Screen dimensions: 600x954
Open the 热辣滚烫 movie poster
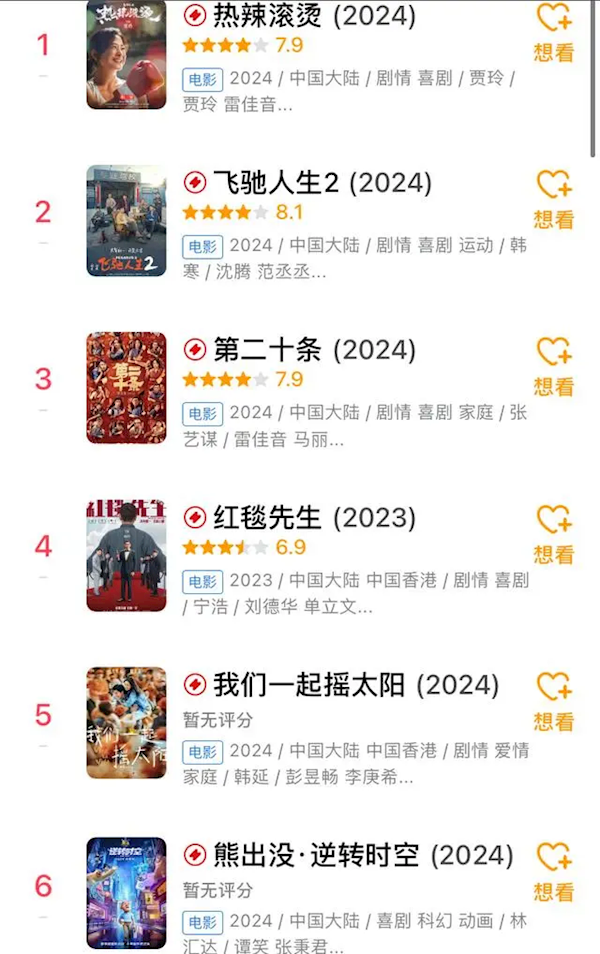pyautogui.click(x=126, y=55)
